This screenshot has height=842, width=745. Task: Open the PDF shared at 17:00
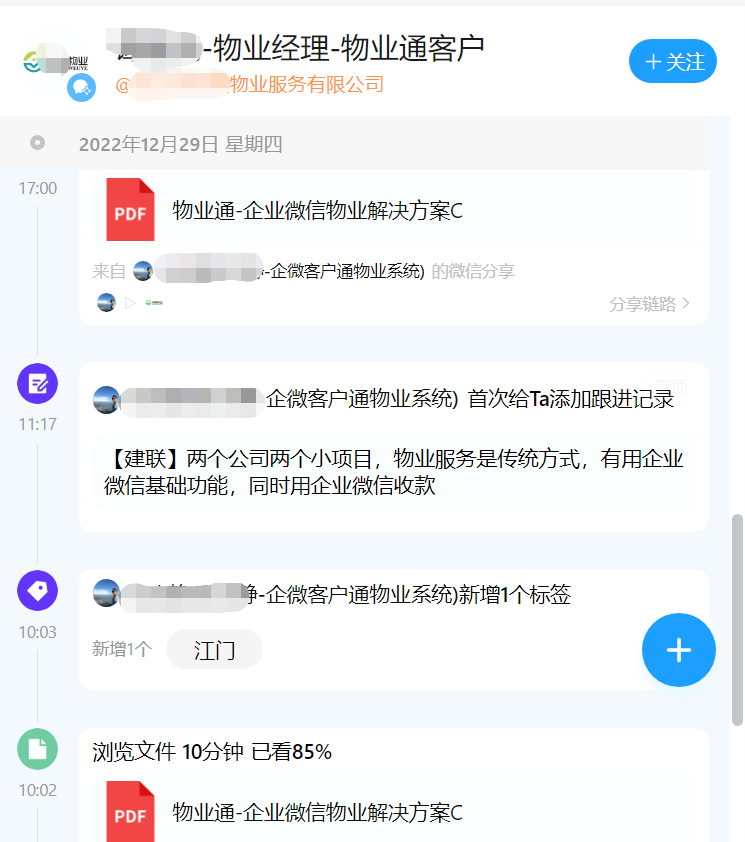point(317,211)
